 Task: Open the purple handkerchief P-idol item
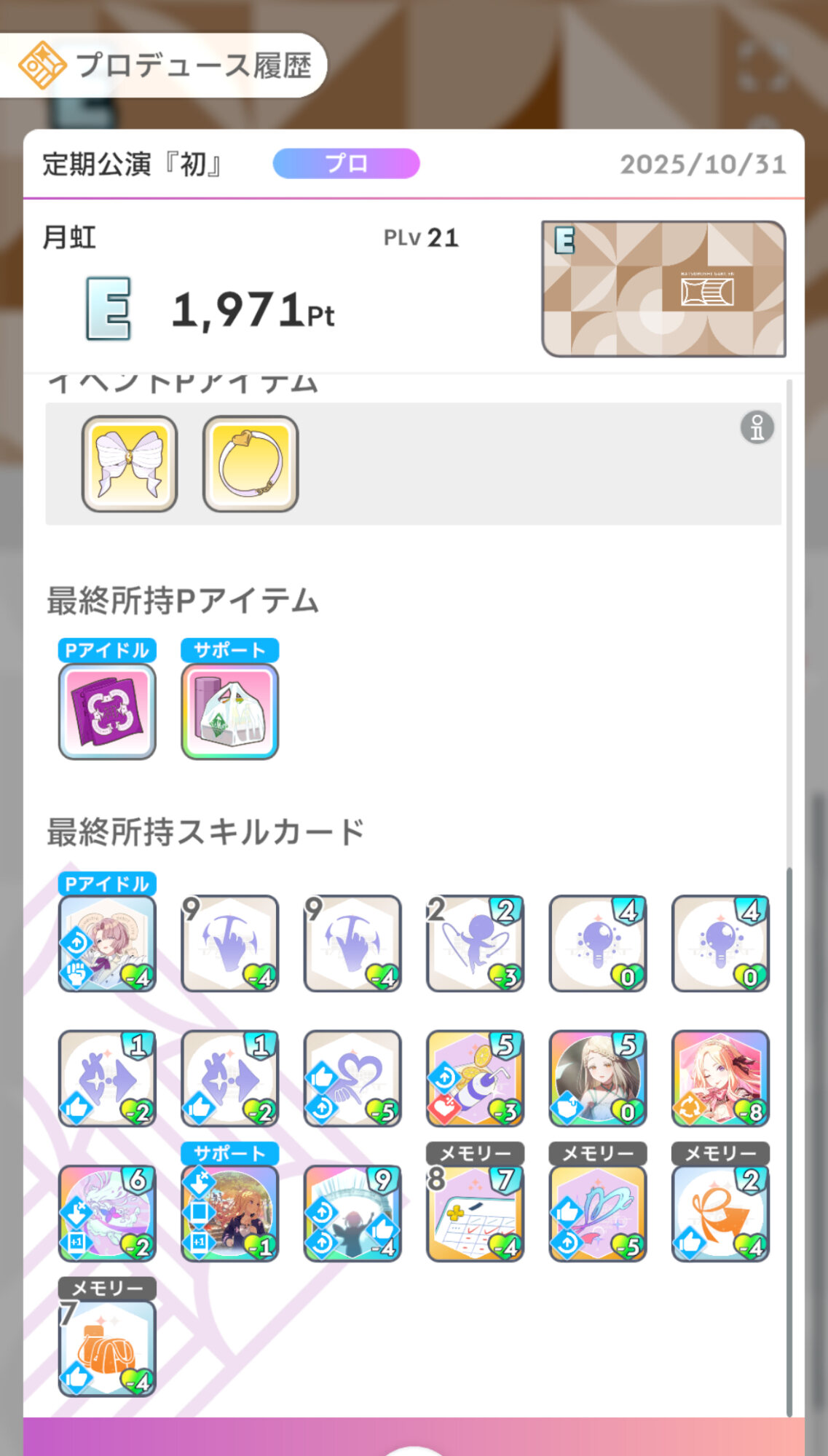107,711
